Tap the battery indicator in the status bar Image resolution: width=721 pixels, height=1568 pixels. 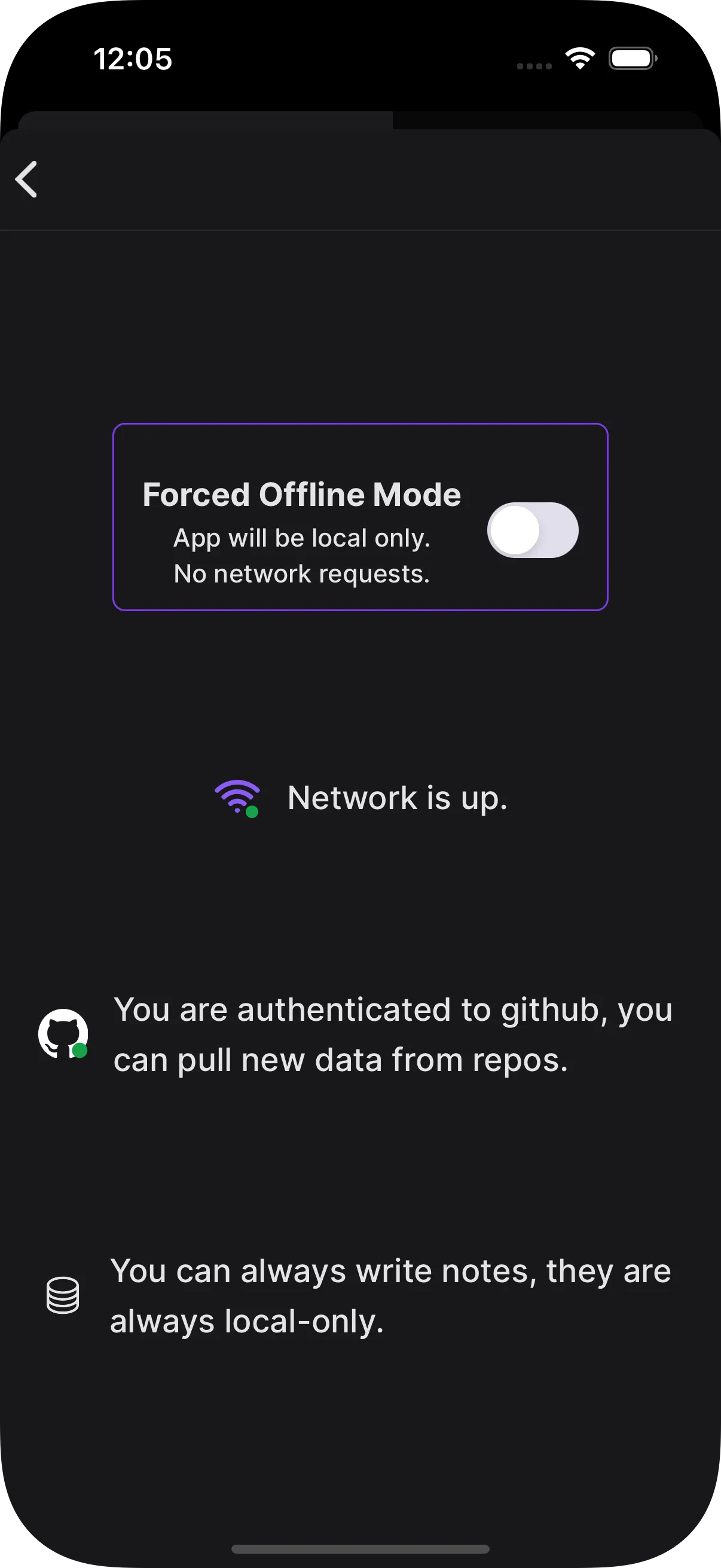click(x=631, y=58)
